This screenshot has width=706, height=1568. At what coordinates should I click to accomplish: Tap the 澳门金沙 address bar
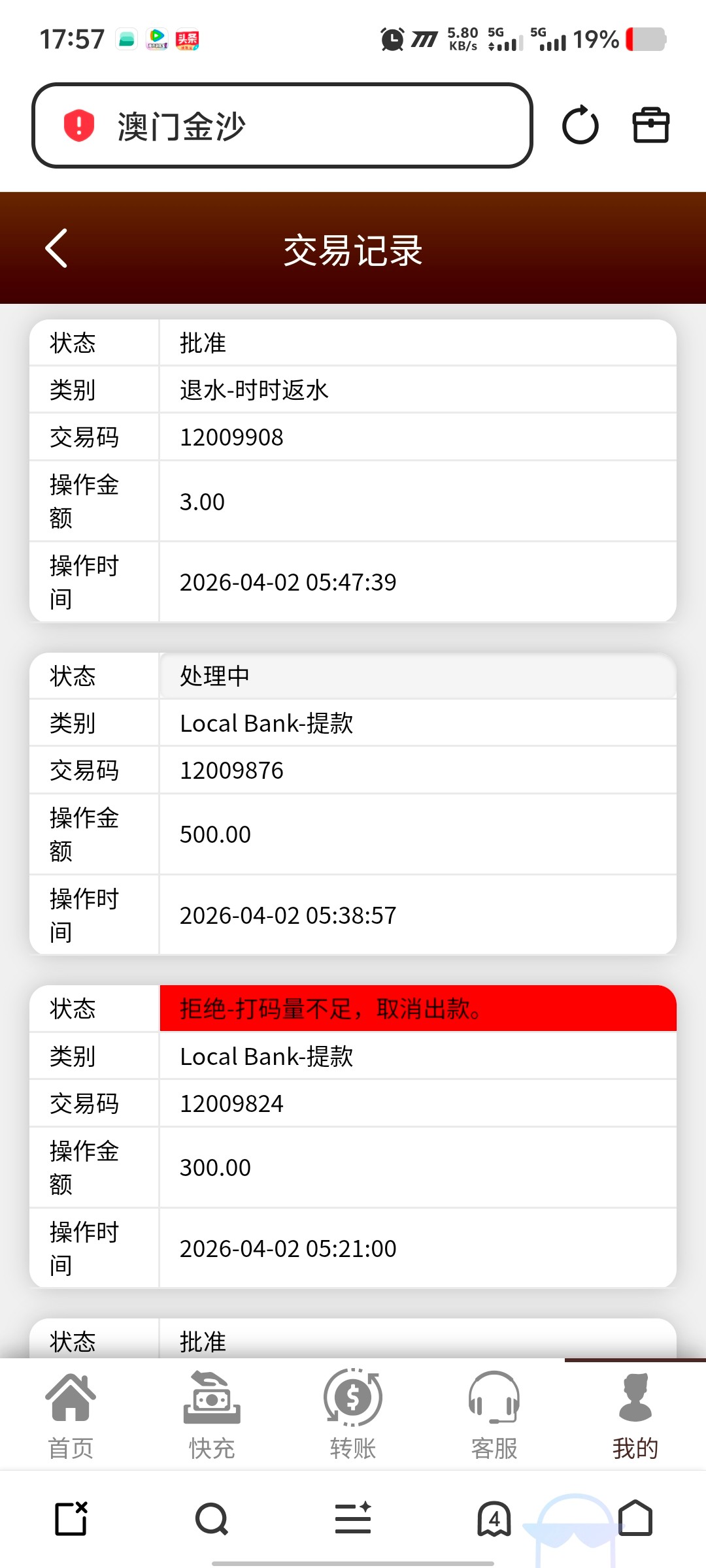point(282,125)
